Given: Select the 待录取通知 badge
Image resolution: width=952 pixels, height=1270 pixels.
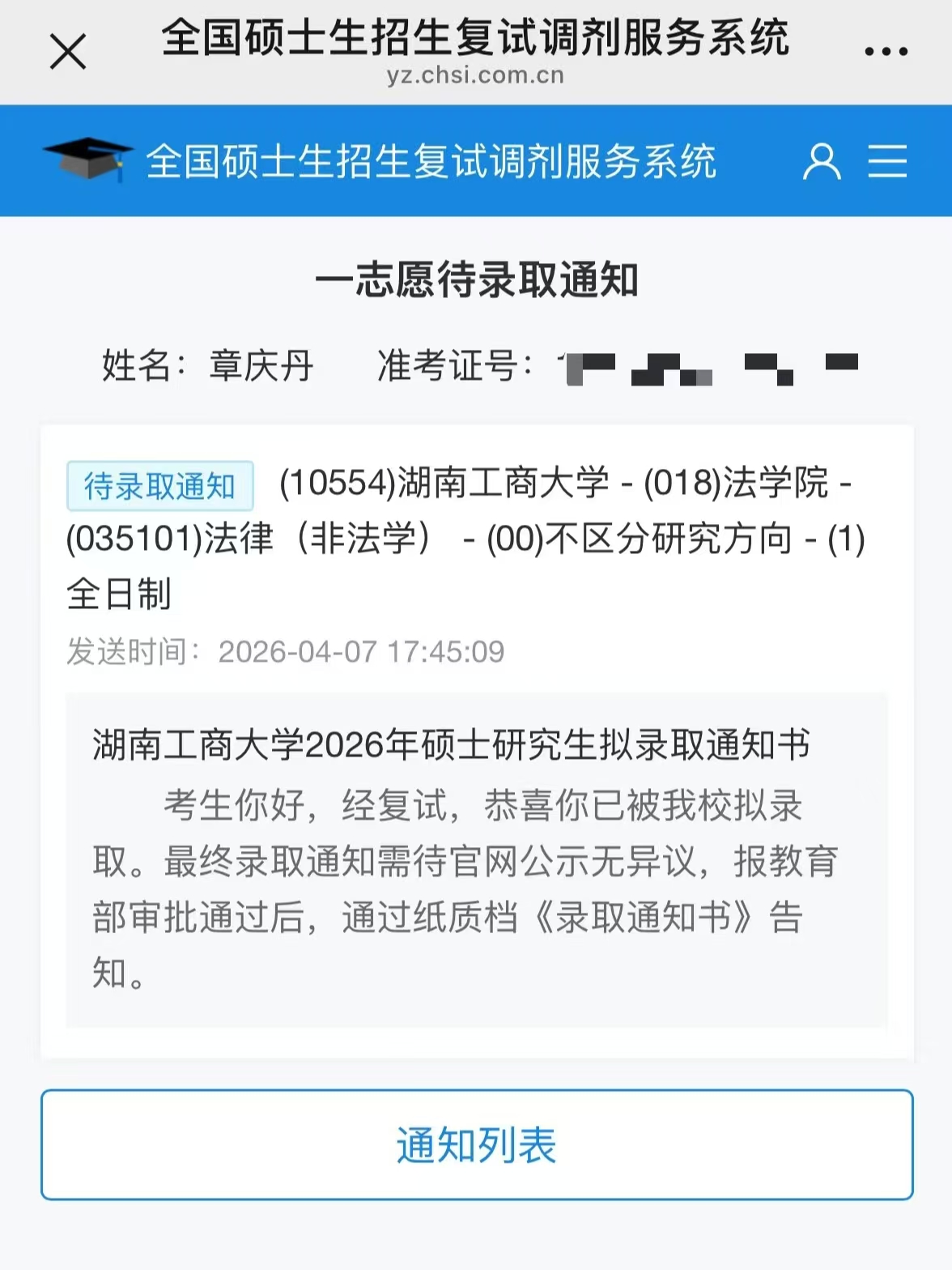Looking at the screenshot, I should 159,486.
